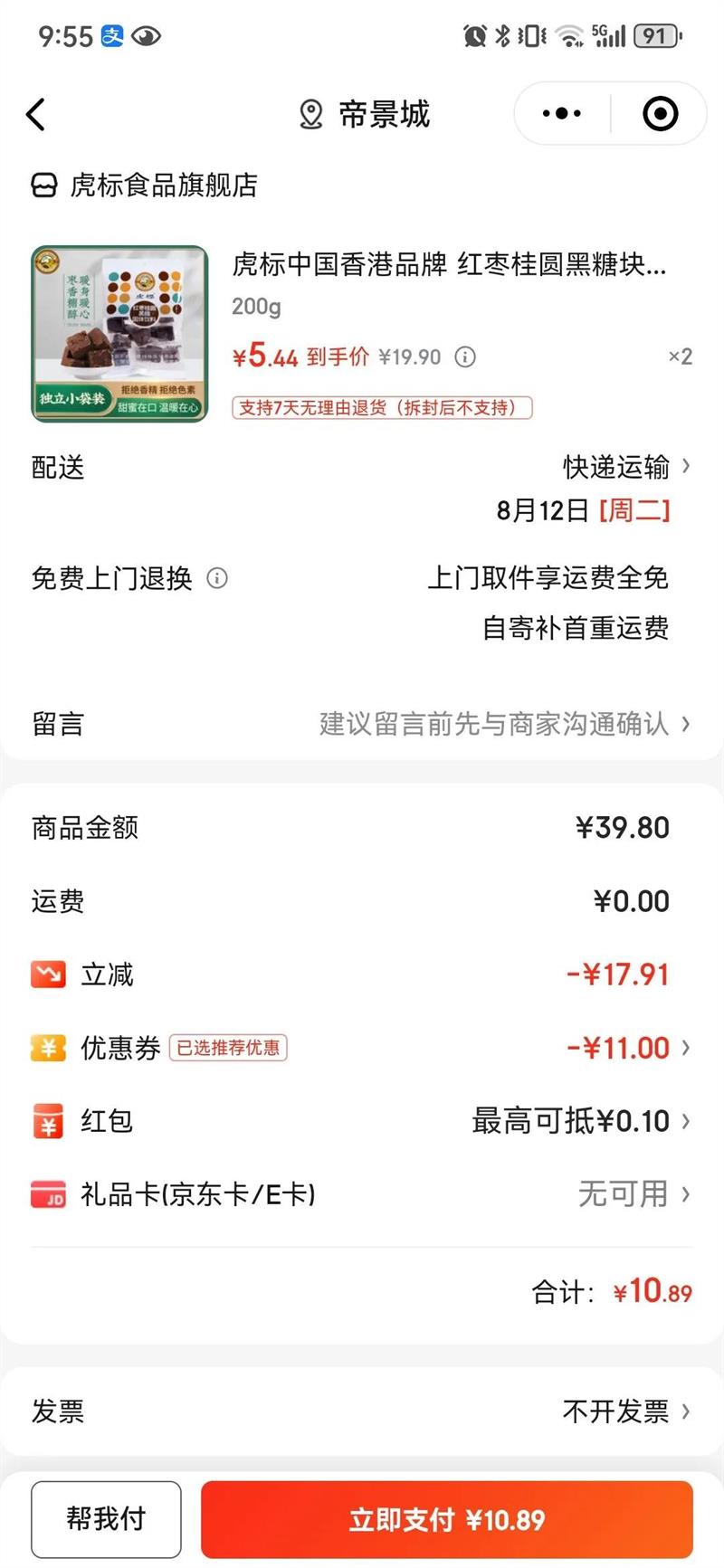This screenshot has width=724, height=1568.
Task: Tap the info icon beside 到手价 ¥19.90
Action: click(x=465, y=357)
